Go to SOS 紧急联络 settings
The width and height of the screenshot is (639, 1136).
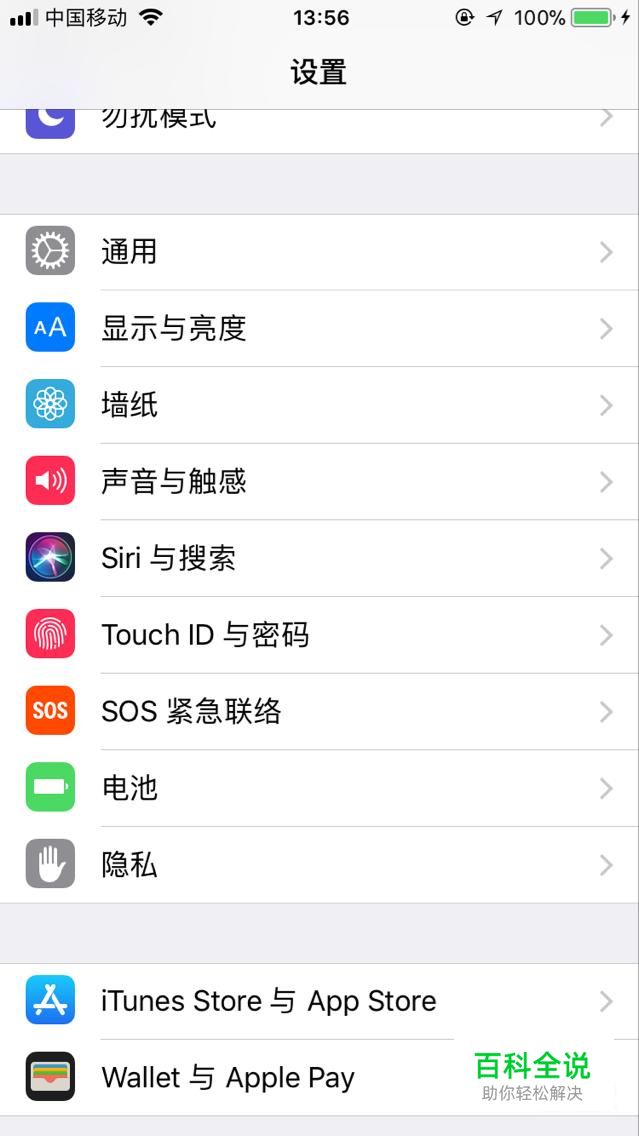pyautogui.click(x=320, y=712)
